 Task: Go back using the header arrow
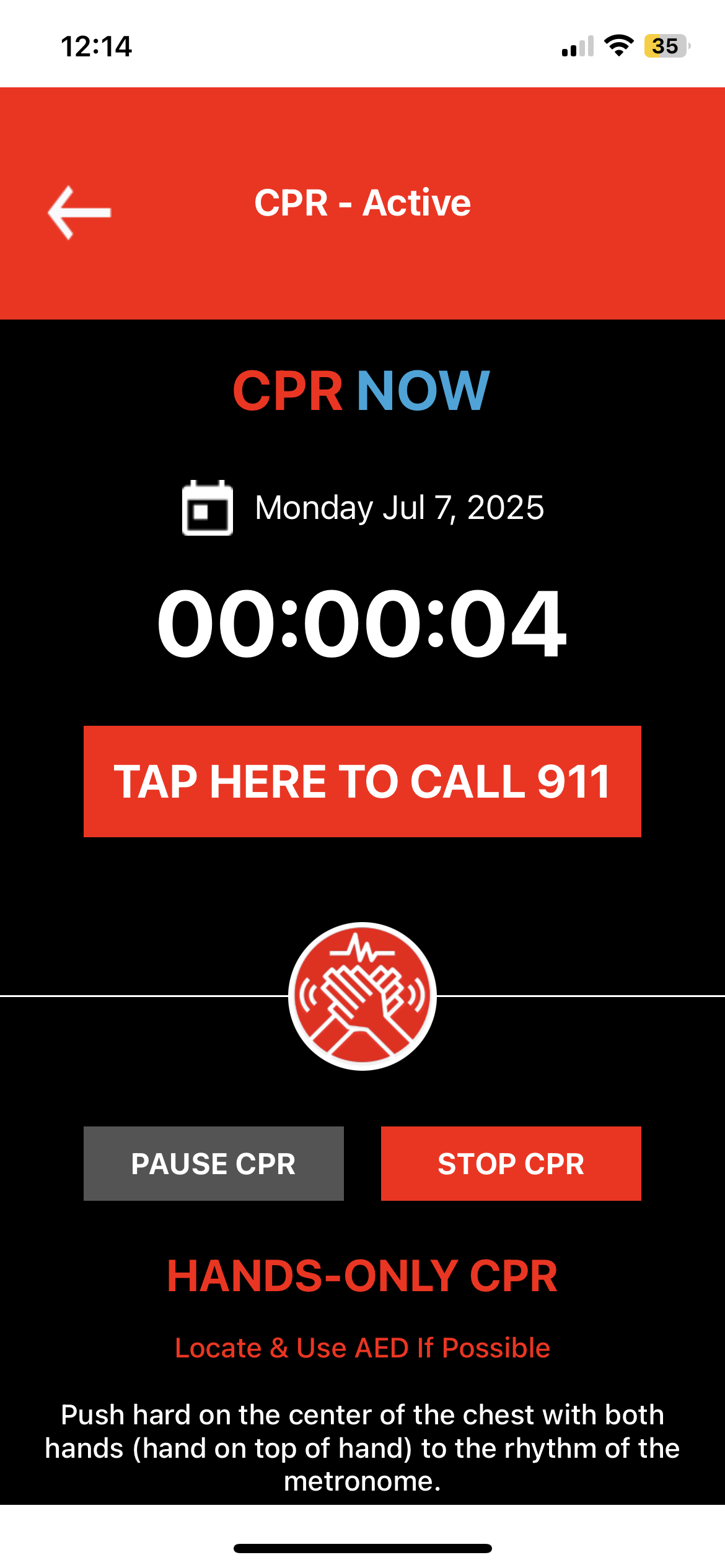click(x=79, y=212)
